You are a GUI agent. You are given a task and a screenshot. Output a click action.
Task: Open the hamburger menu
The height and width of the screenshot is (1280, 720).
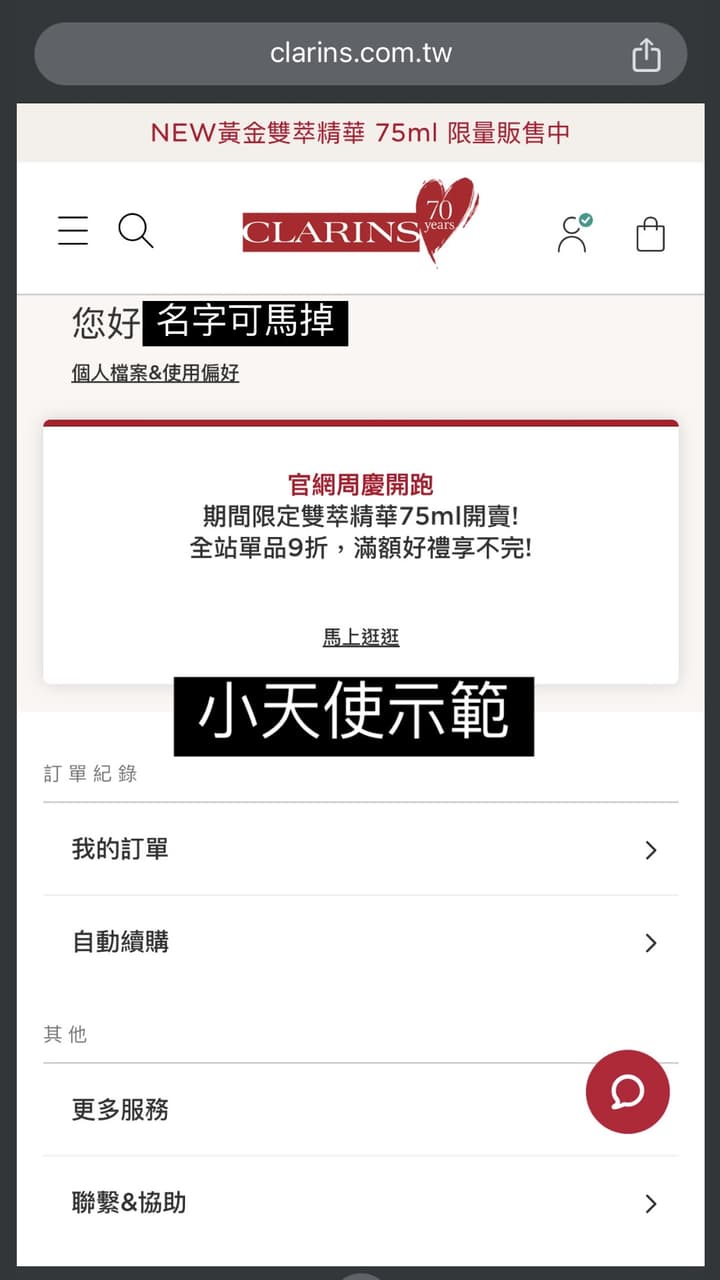pyautogui.click(x=73, y=231)
